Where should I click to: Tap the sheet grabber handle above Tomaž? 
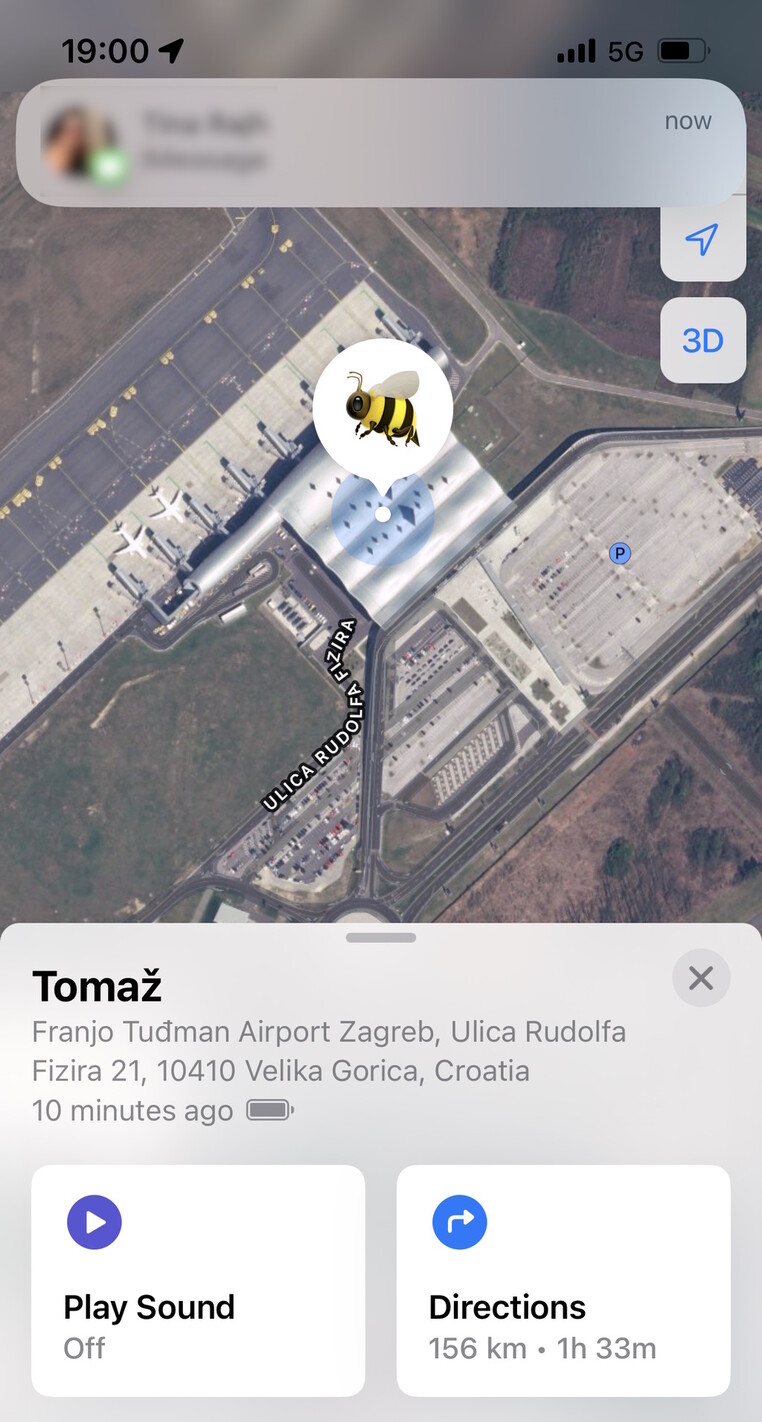tap(381, 938)
